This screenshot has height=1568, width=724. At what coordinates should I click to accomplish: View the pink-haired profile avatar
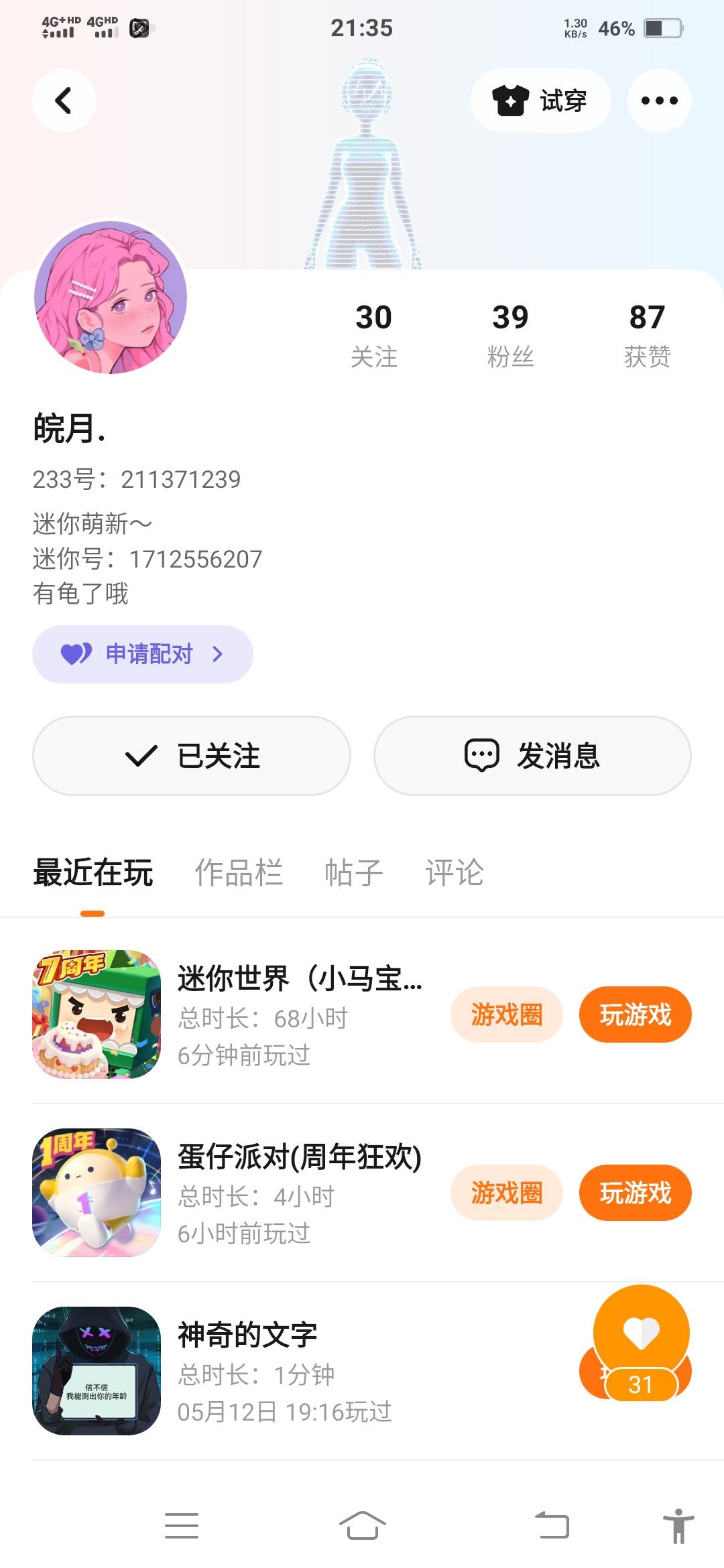pos(111,298)
